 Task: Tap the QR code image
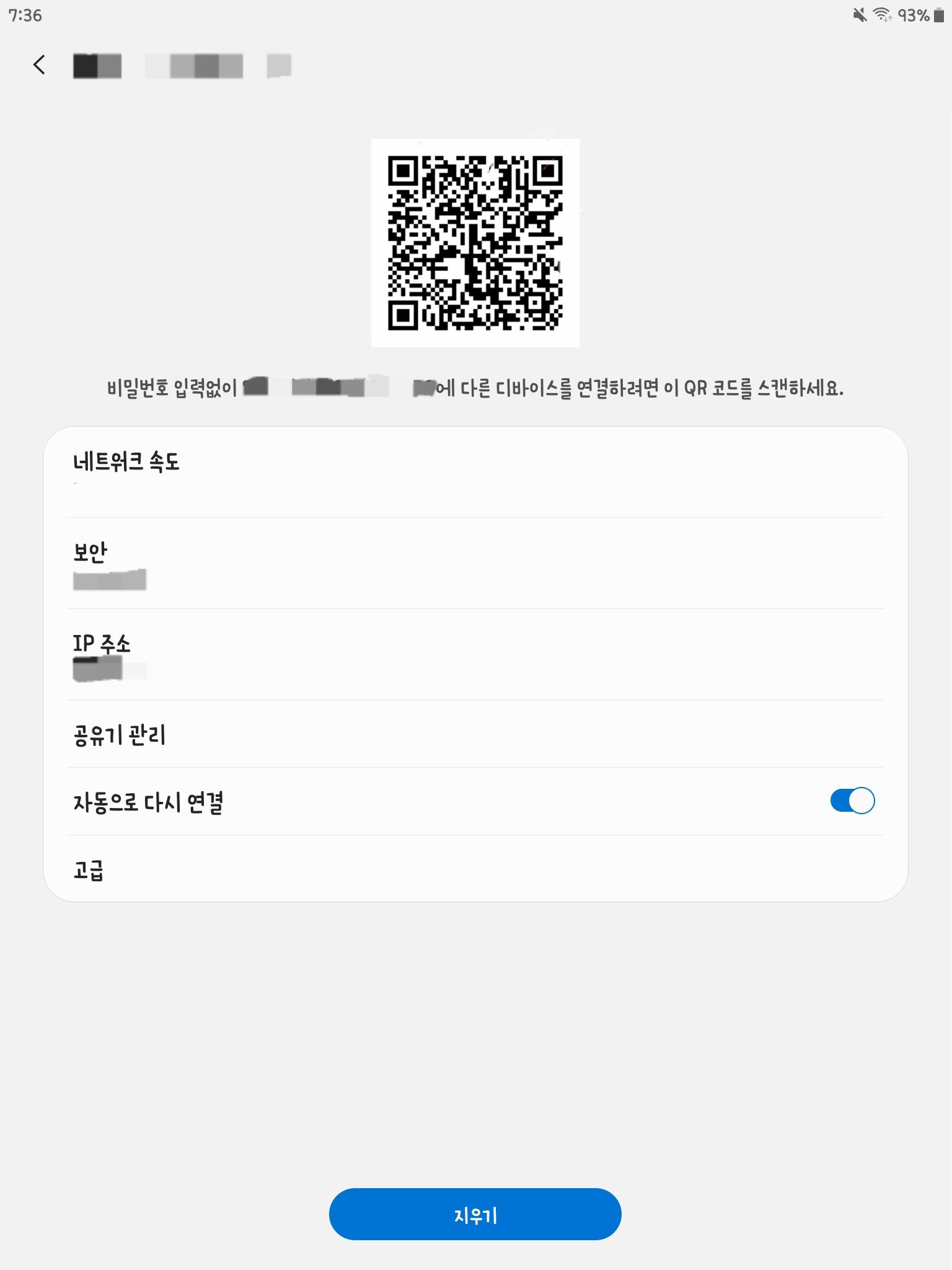(475, 243)
